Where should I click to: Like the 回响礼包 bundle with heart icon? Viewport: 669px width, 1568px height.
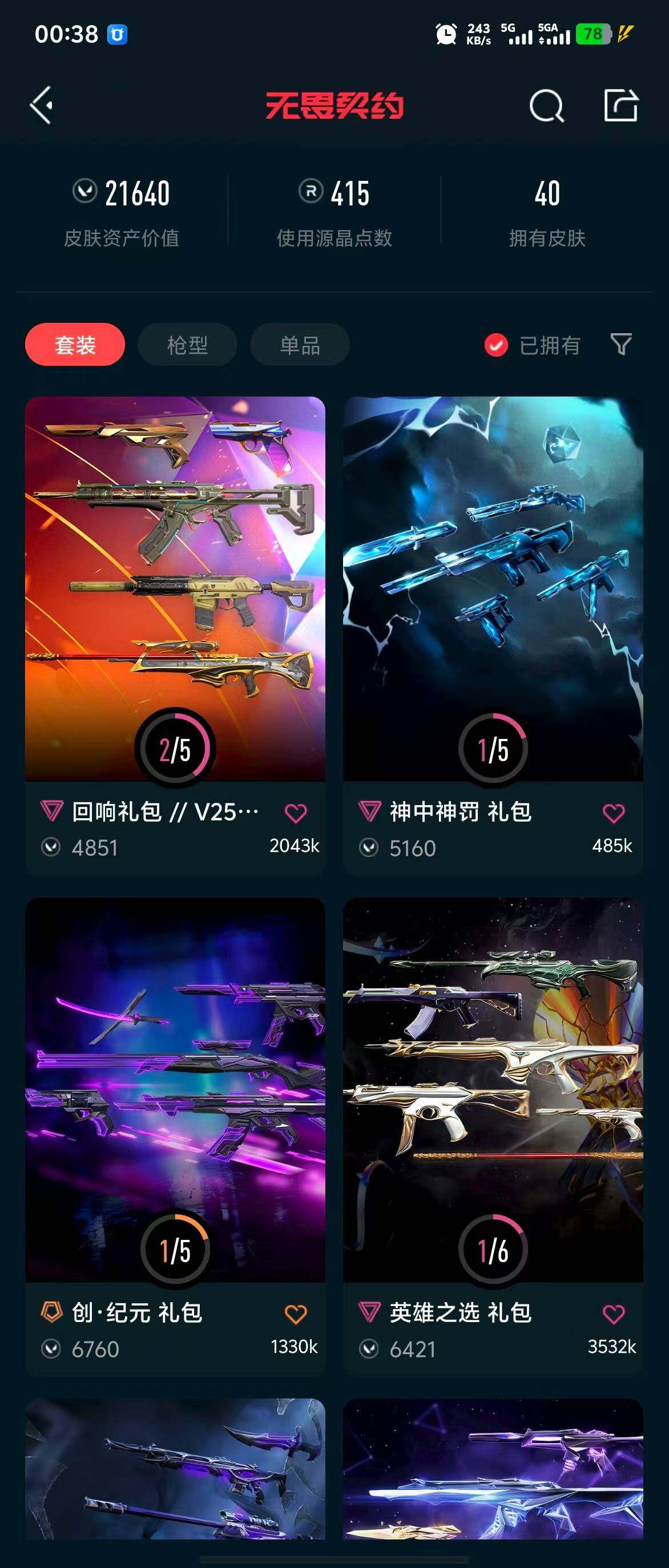click(296, 813)
